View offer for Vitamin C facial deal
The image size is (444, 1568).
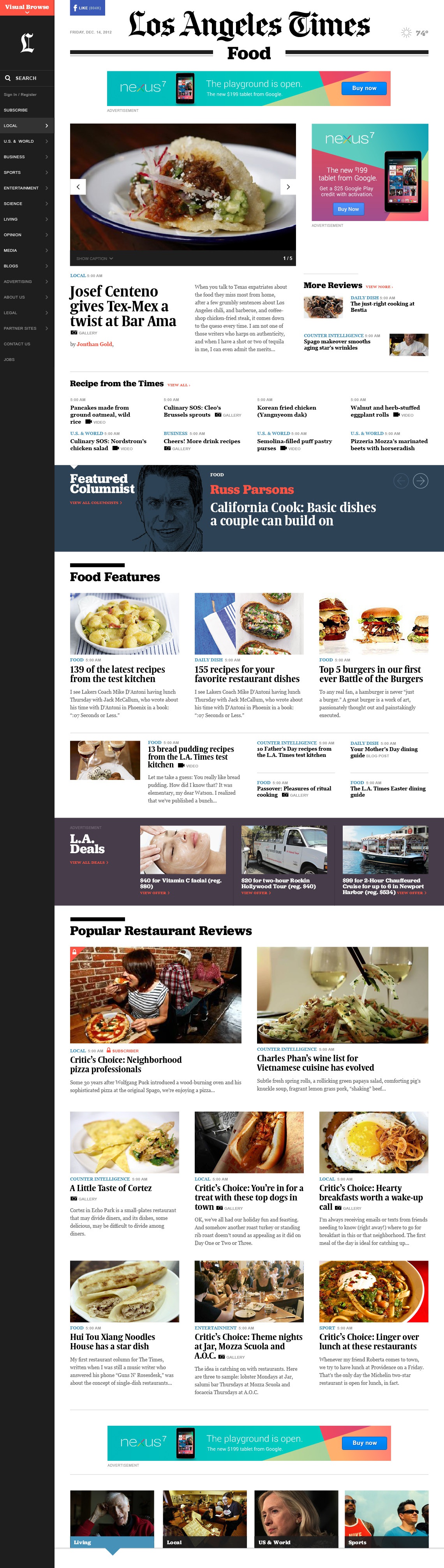155,893
